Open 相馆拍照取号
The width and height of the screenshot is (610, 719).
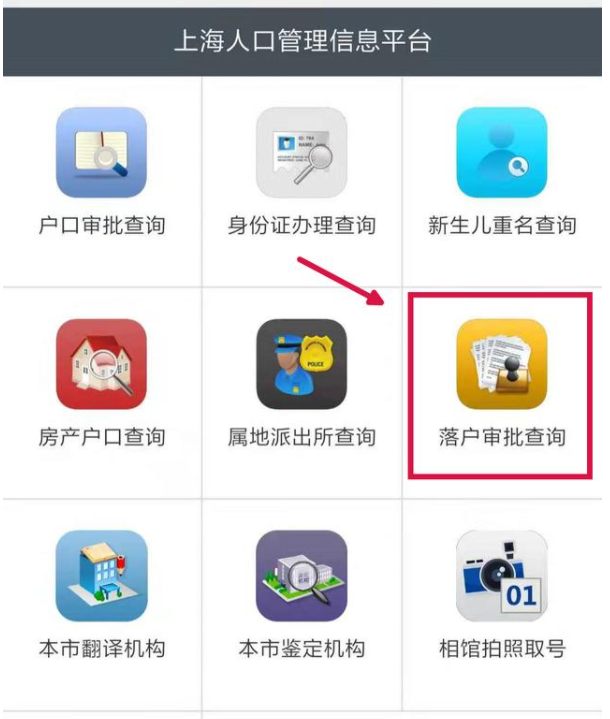502,576
